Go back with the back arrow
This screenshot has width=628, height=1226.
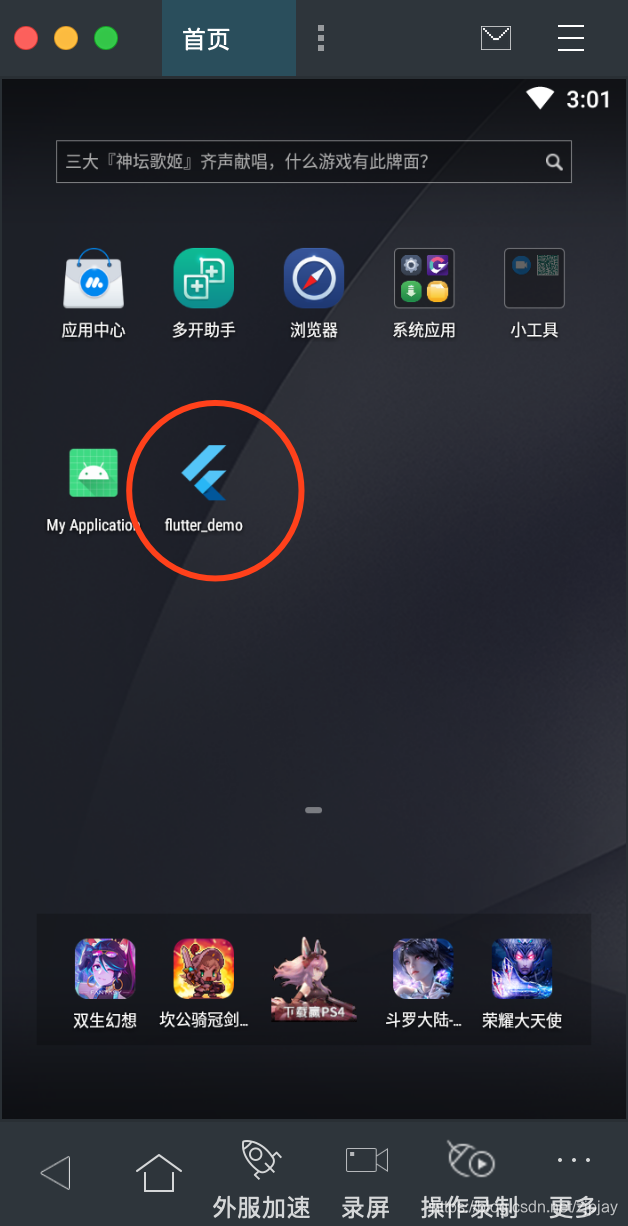tap(56, 1171)
